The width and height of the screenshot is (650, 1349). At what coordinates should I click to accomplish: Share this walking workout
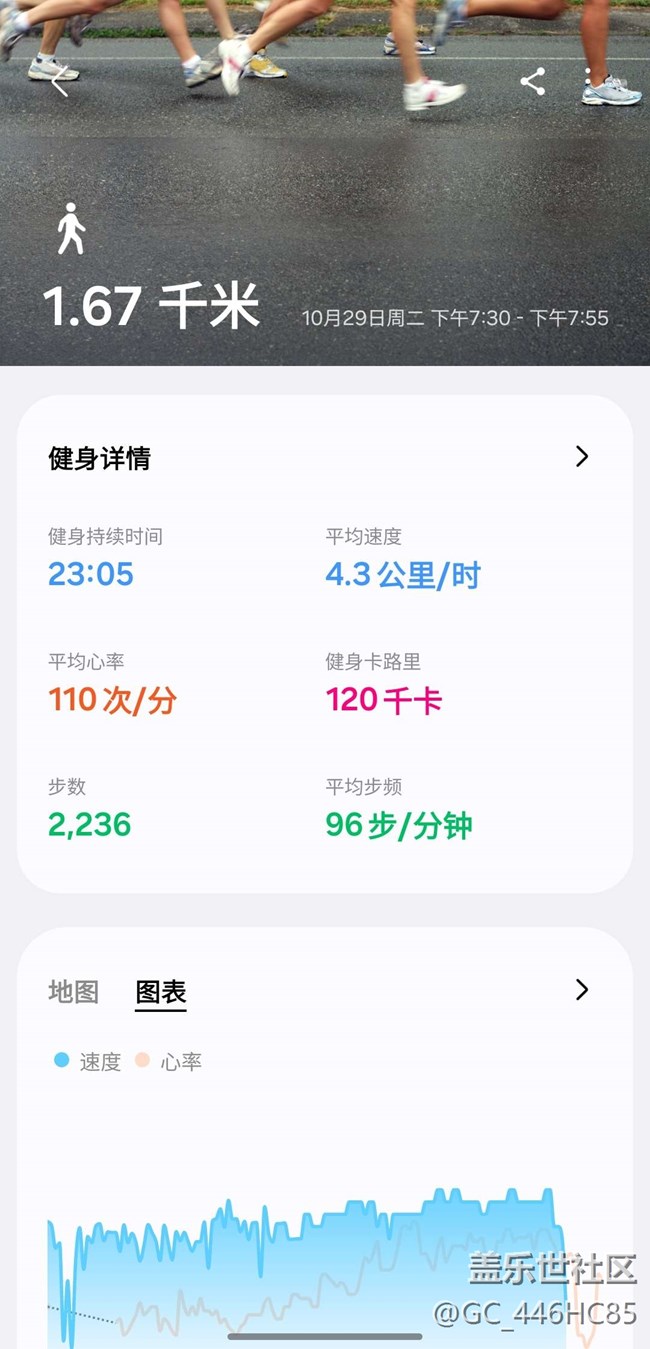(x=533, y=82)
